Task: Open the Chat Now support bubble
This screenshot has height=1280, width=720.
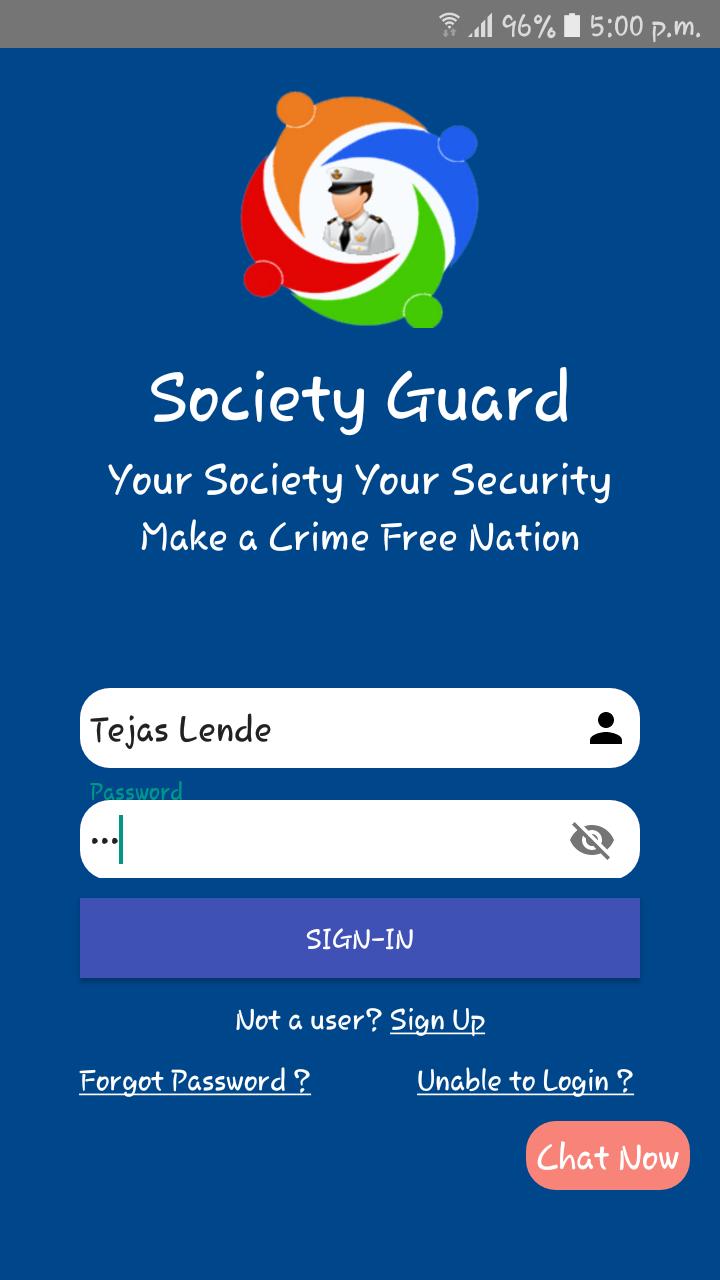Action: point(607,1156)
